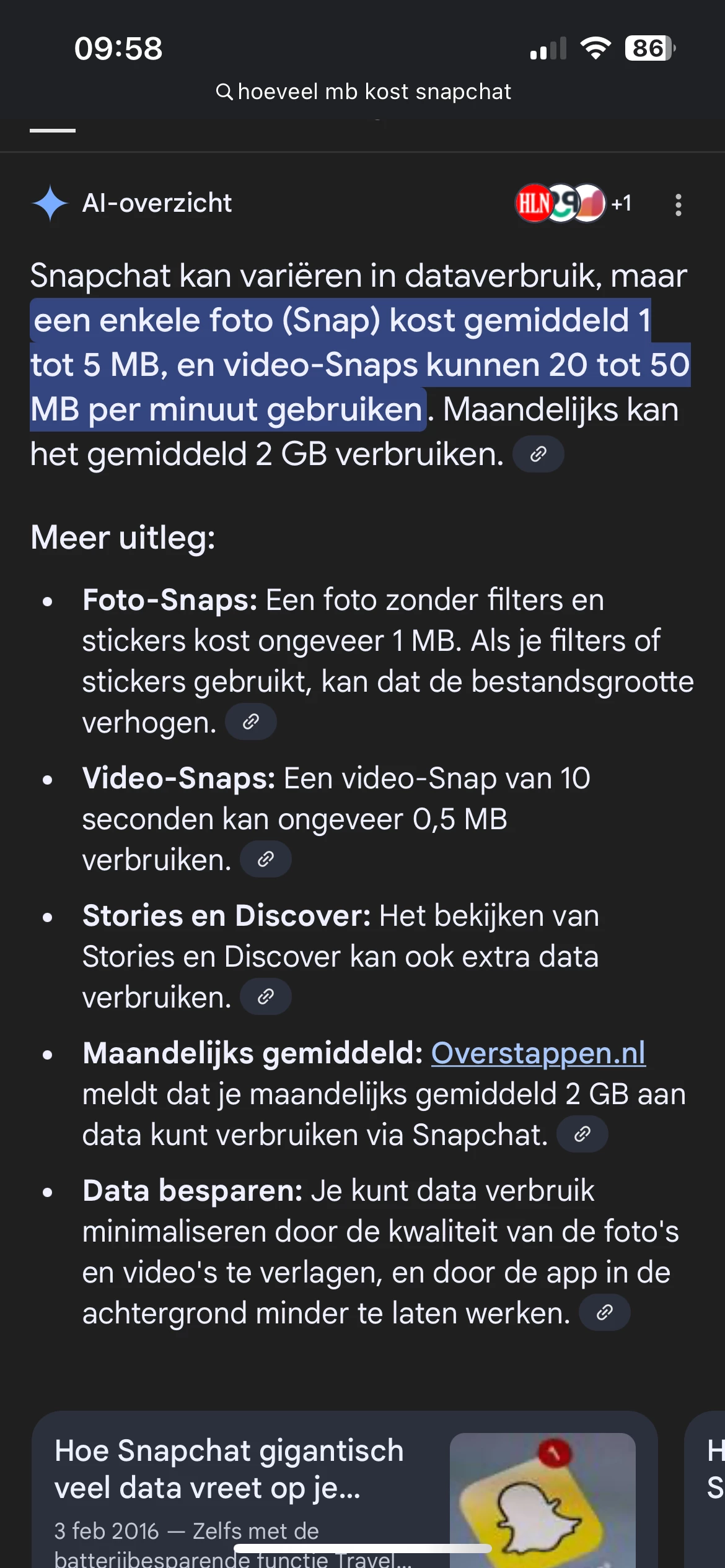Open the source icons next to AI-overzicht

pyautogui.click(x=573, y=203)
